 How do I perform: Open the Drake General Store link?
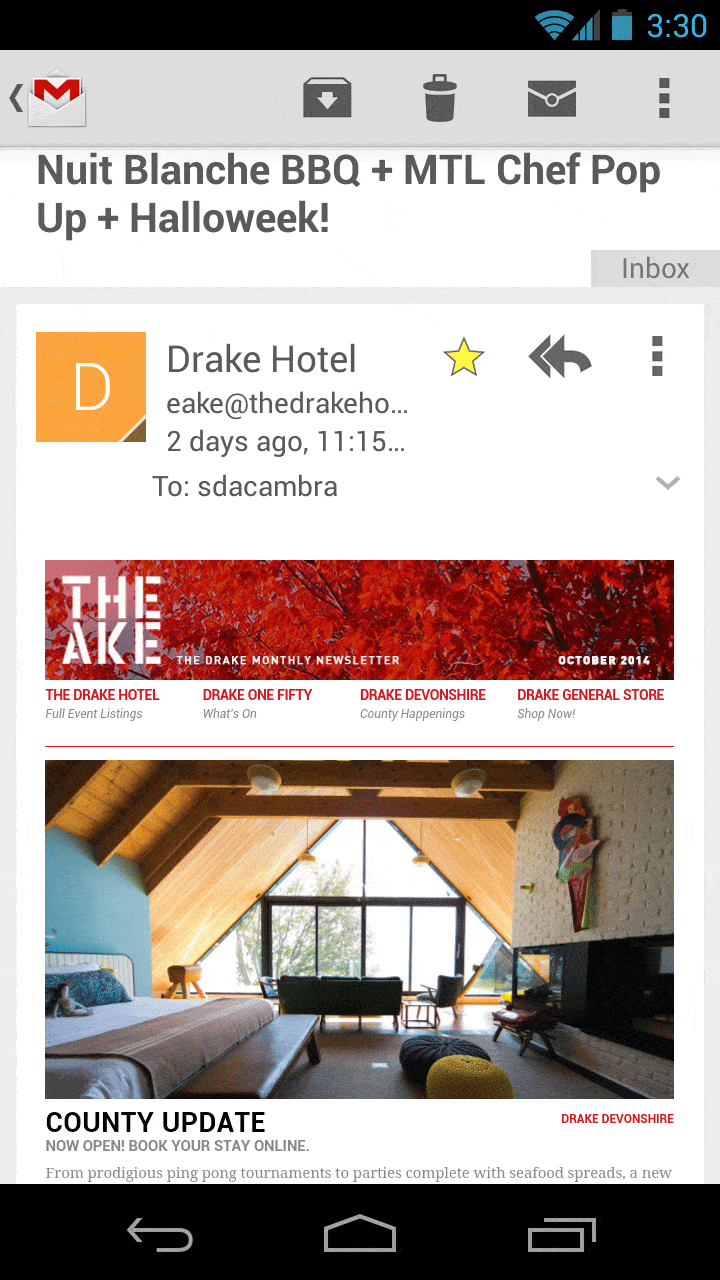pos(590,703)
